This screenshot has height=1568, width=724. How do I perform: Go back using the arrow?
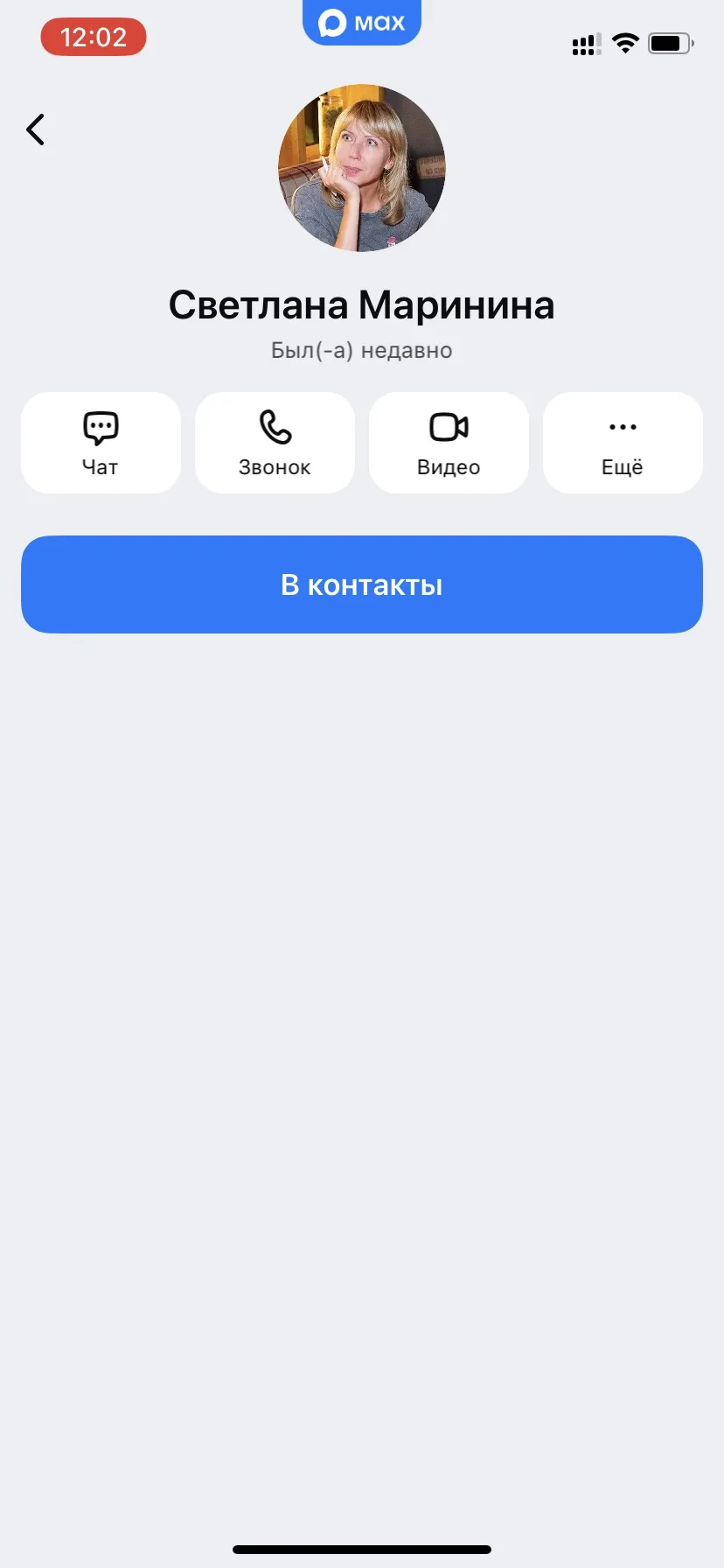coord(36,129)
